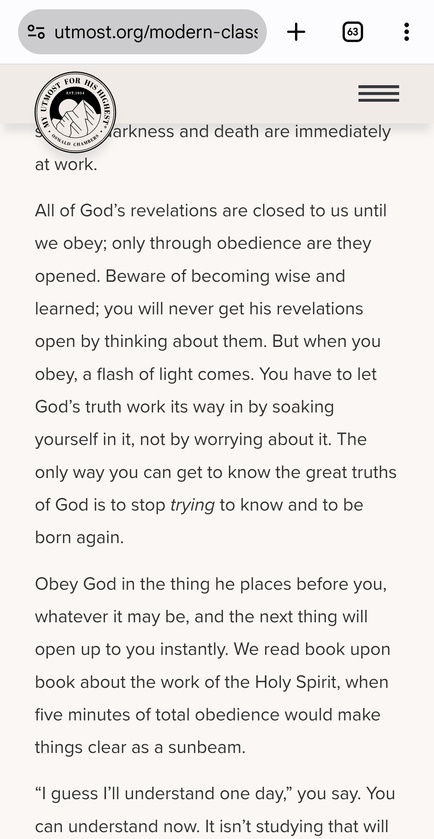Open the site's hamburger menu
434x839 pixels.
[x=379, y=94]
